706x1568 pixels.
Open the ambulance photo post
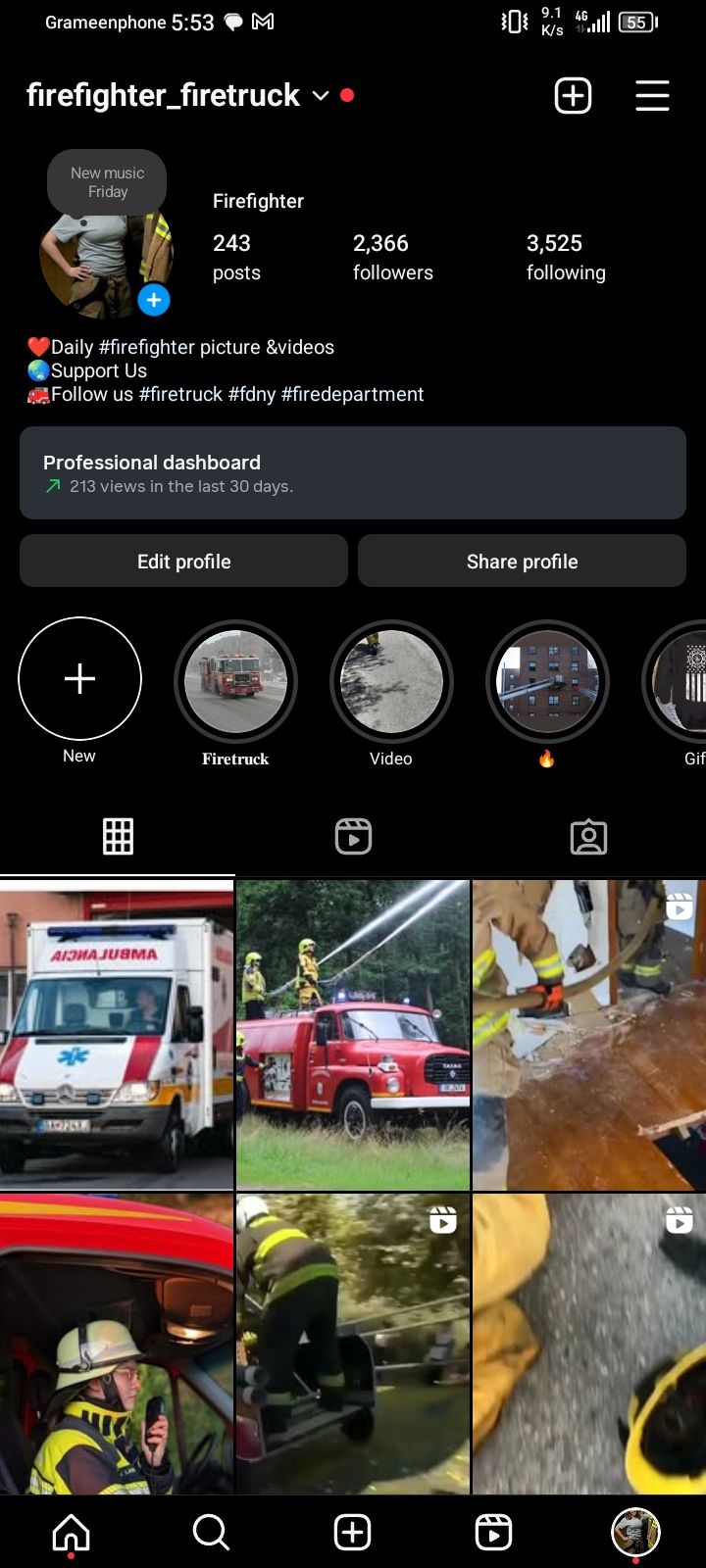point(117,1034)
